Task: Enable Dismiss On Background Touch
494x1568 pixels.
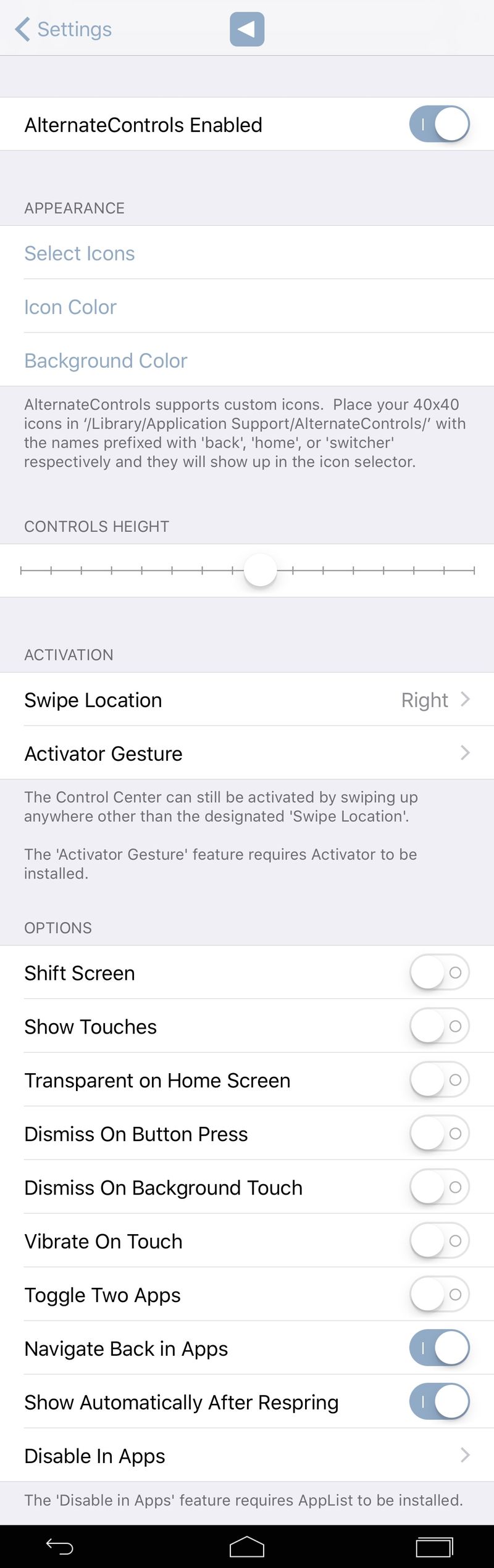Action: [439, 1187]
